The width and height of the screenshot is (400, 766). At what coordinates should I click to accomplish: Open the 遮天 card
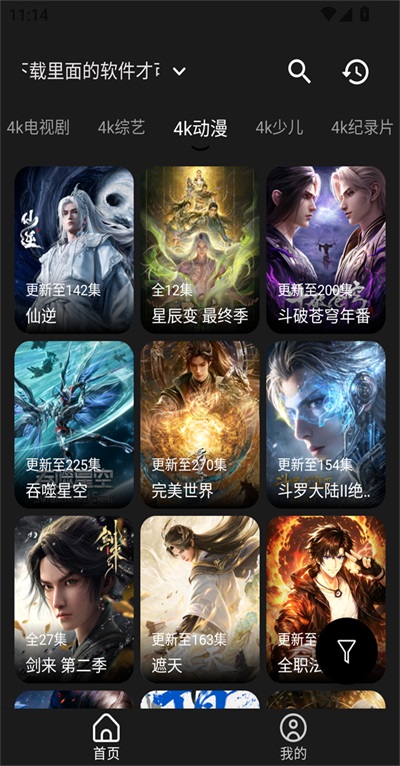click(200, 599)
